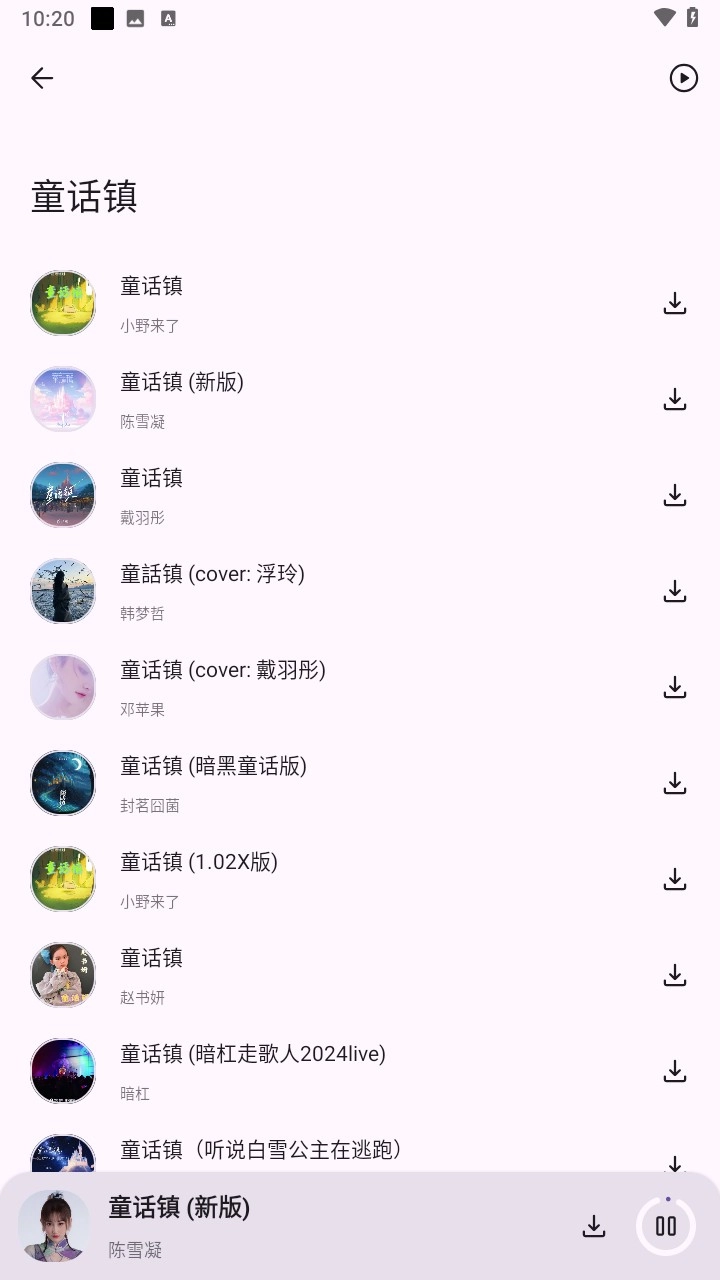720x1280 pixels.
Task: Download 童话镇 (cover: 浮玲) by 韩梦哲
Action: click(675, 590)
